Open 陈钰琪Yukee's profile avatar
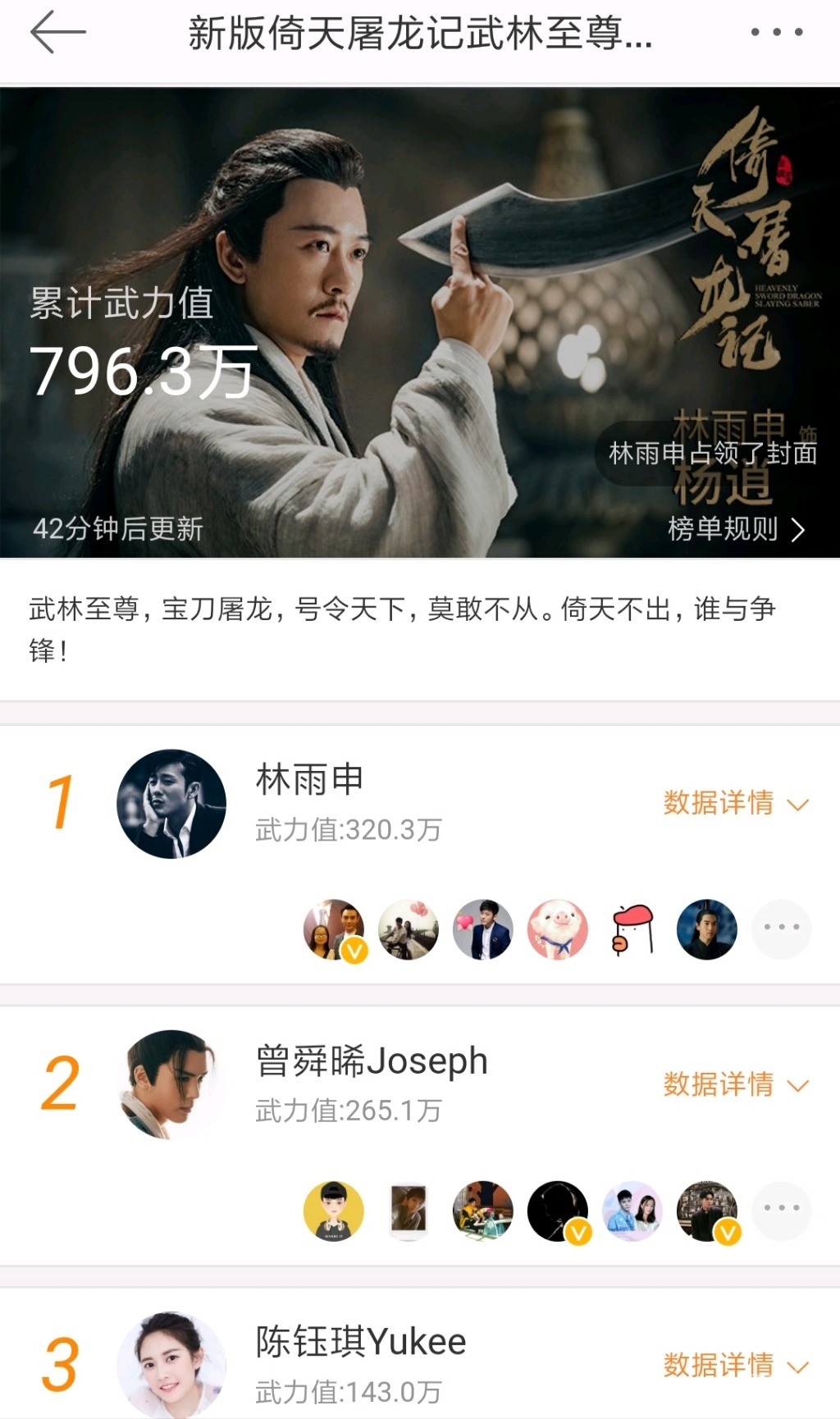Image resolution: width=840 pixels, height=1419 pixels. pos(171,1365)
